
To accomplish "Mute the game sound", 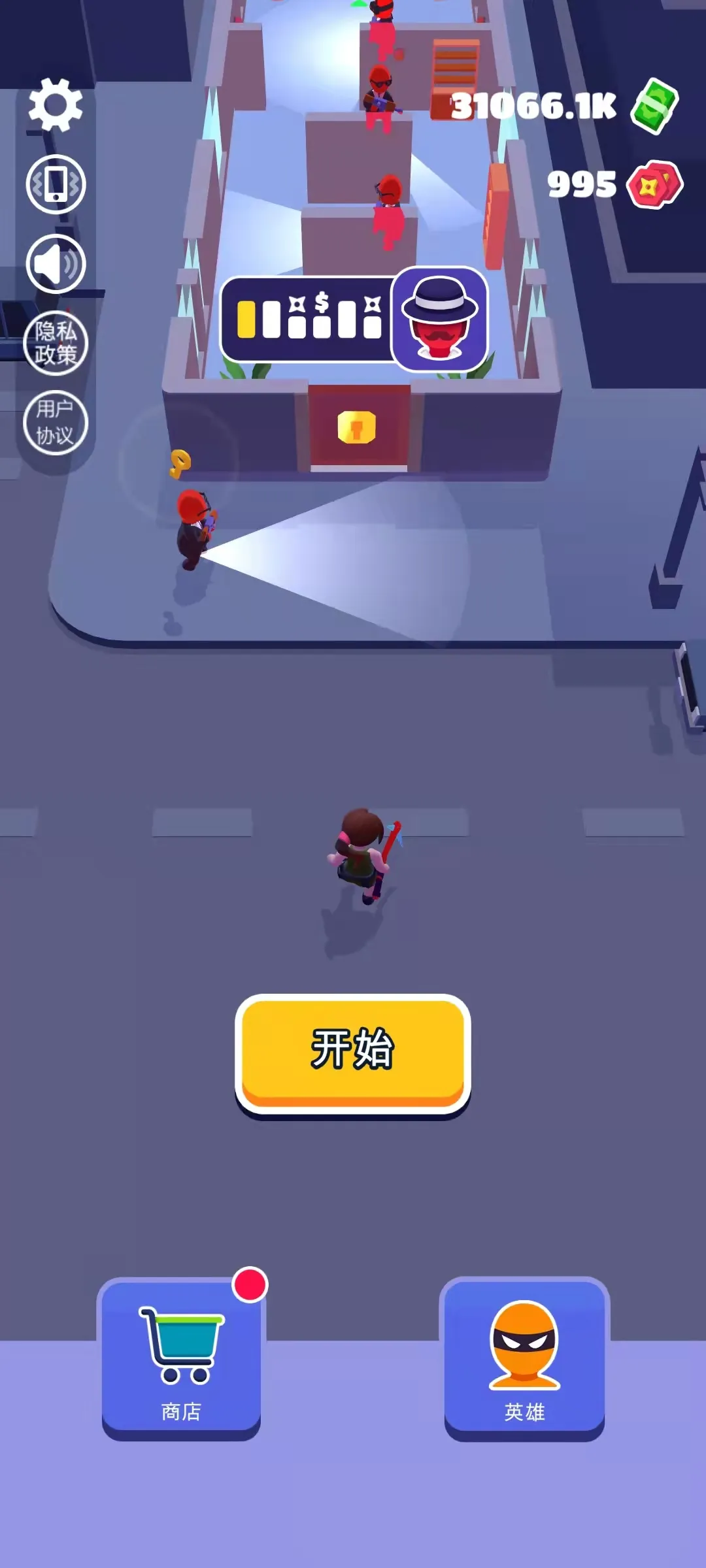I will coord(56,264).
